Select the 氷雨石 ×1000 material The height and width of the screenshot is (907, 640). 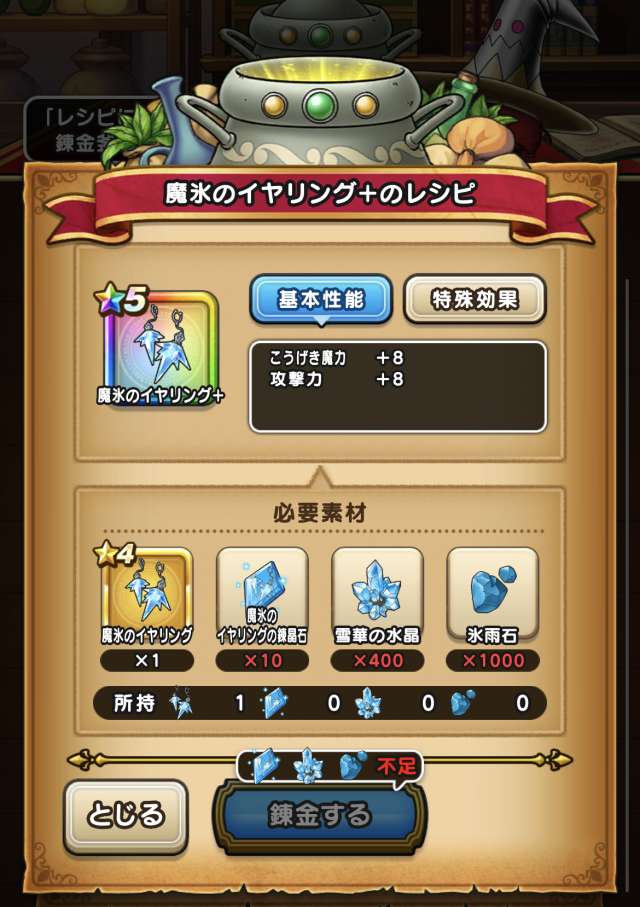[492, 595]
